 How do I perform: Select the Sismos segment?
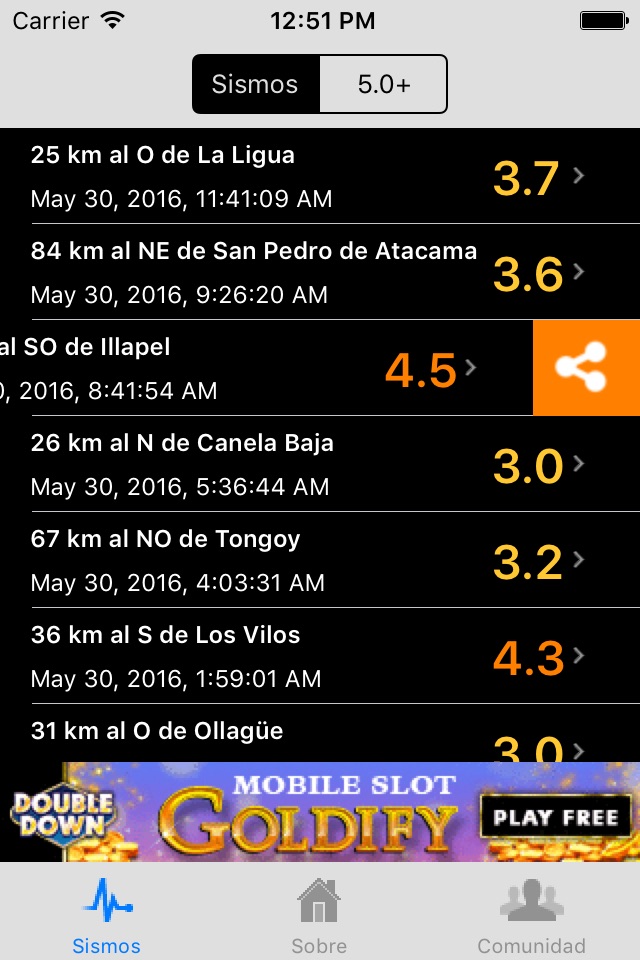[256, 84]
